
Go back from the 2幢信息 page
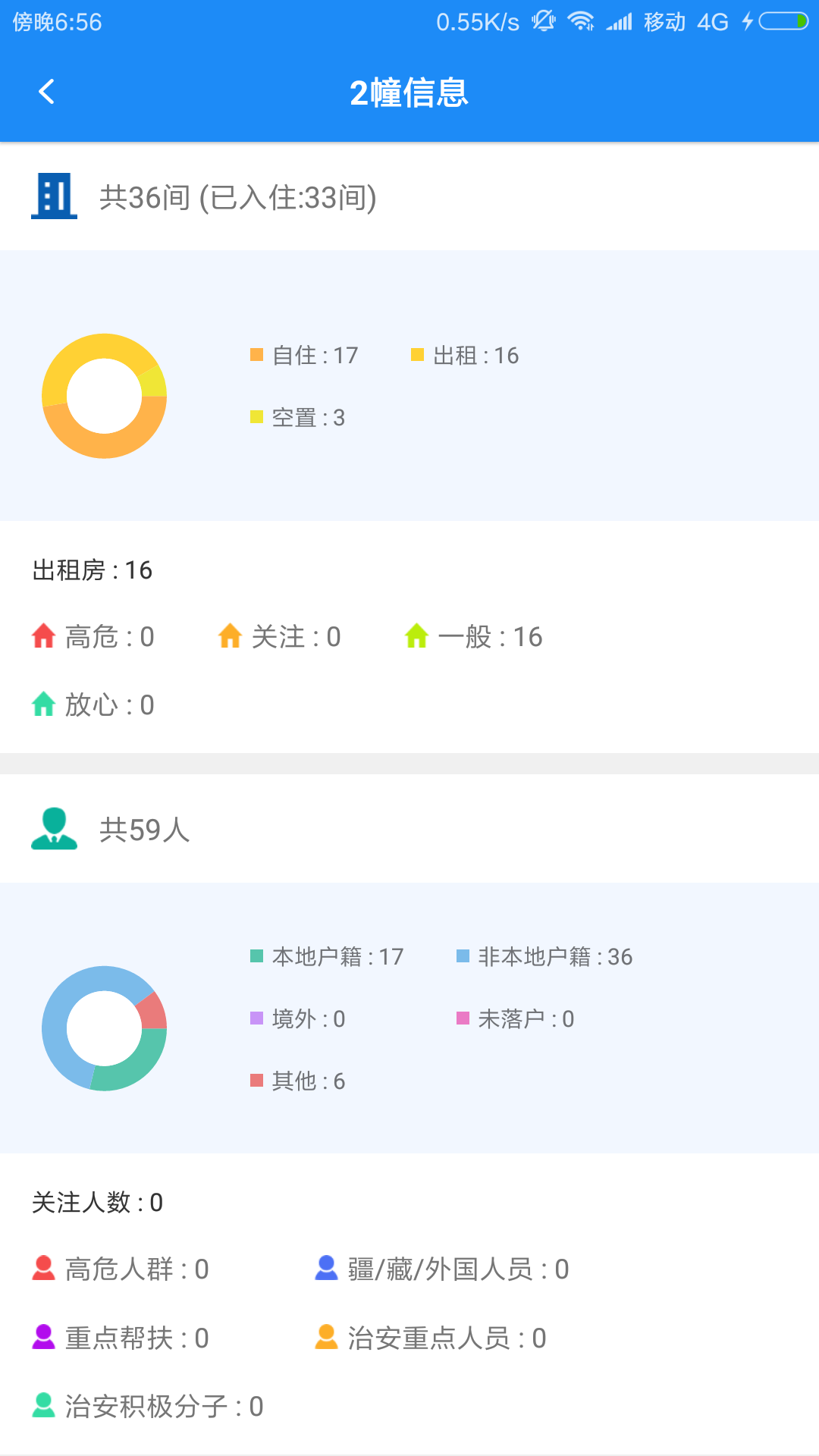tap(46, 92)
